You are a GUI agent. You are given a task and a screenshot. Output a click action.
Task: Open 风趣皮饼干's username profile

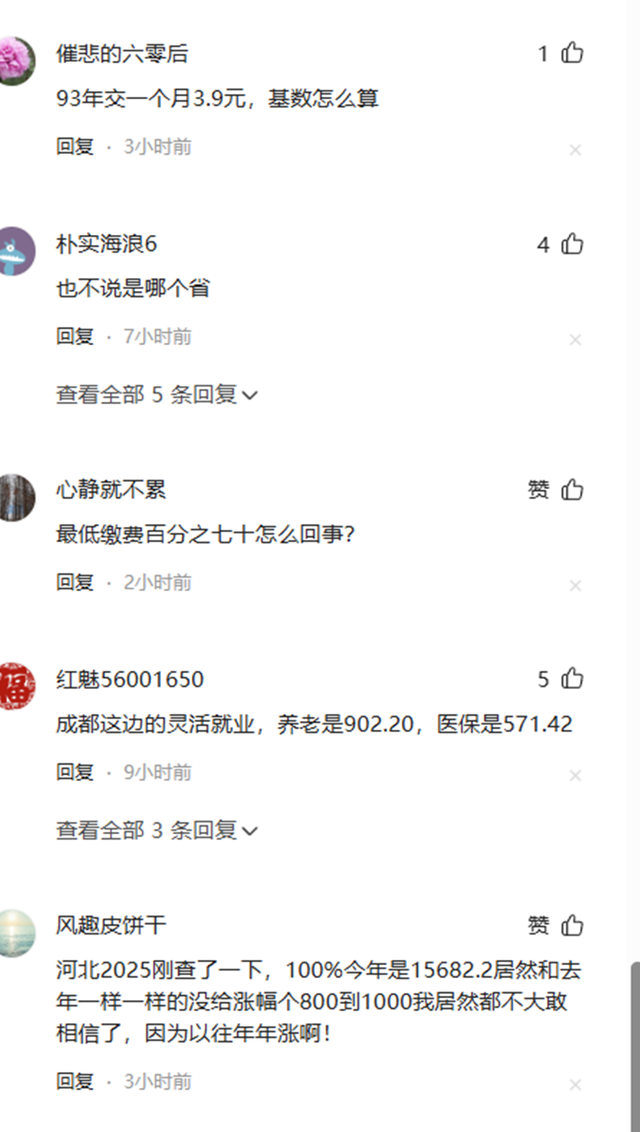click(111, 925)
